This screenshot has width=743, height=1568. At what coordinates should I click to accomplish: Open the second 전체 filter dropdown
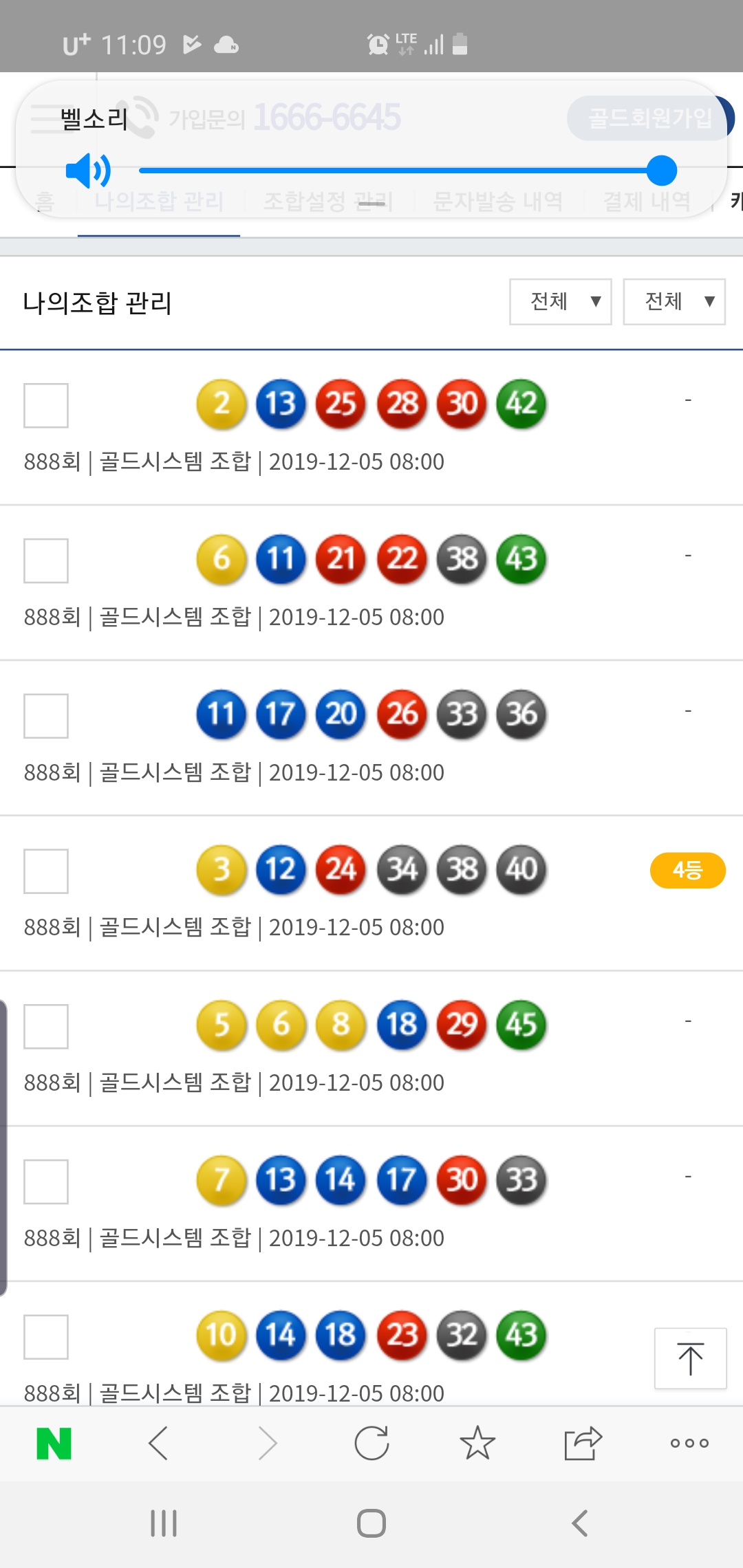(674, 301)
